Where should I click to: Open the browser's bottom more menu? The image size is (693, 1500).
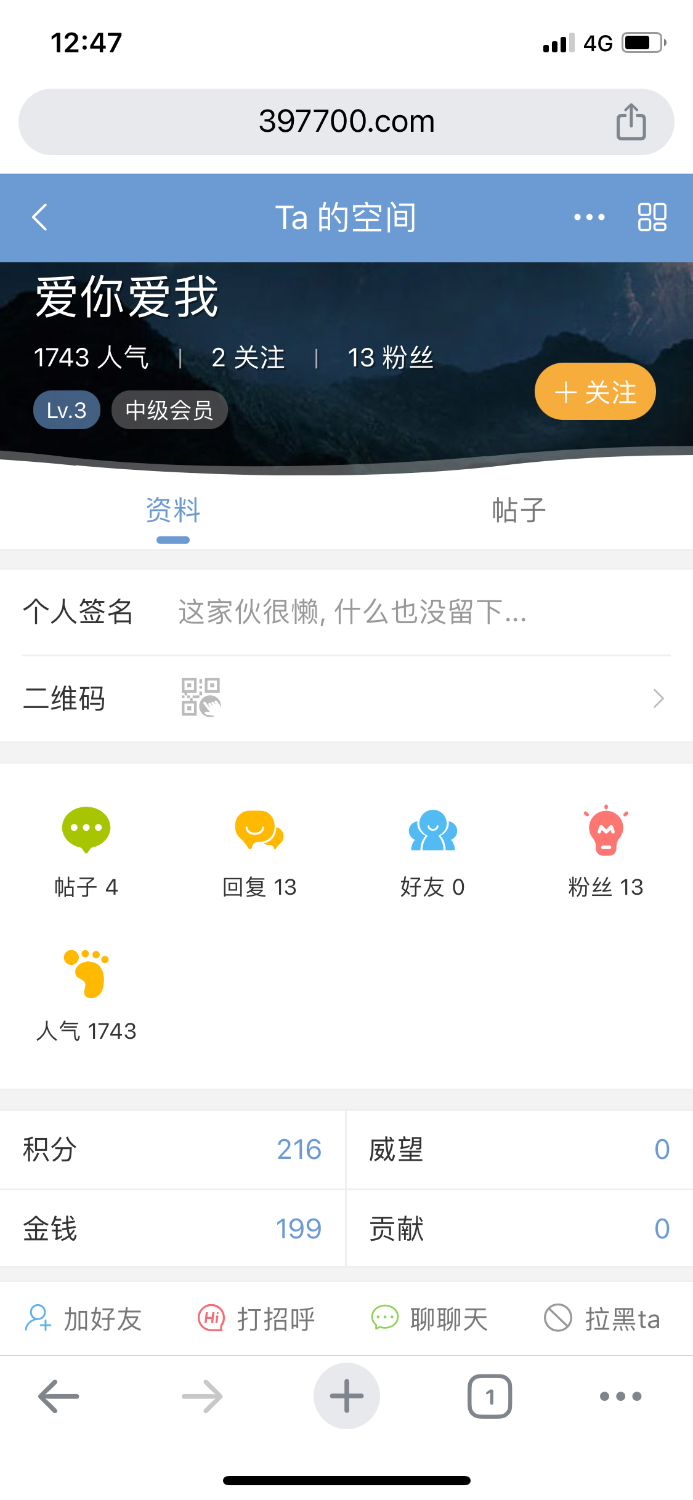click(620, 1396)
